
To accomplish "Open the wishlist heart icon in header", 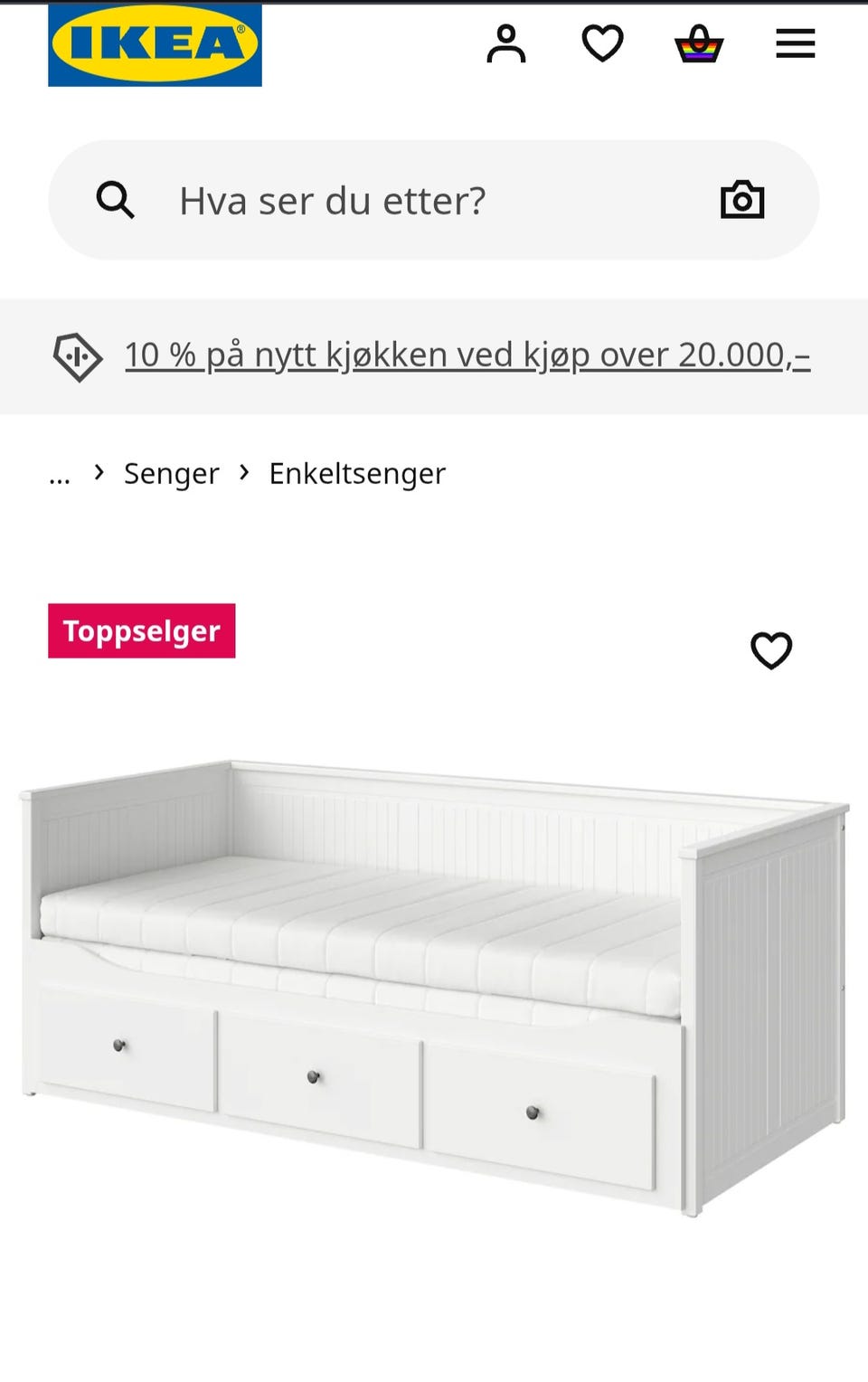I will [x=603, y=43].
